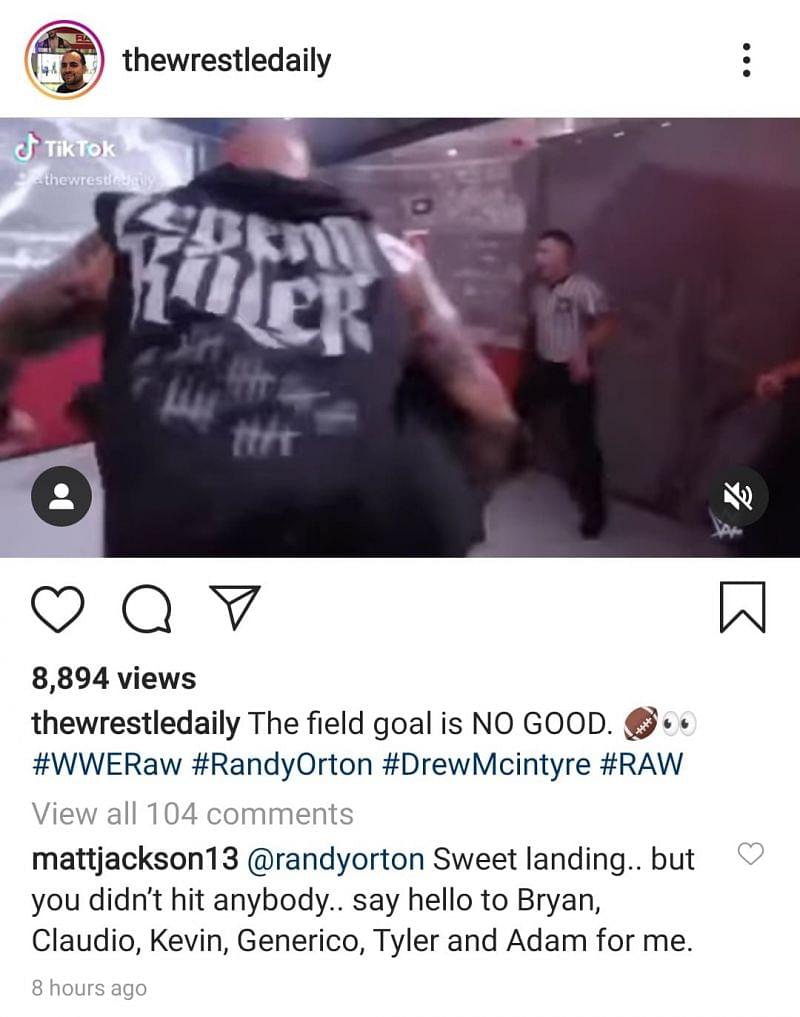The width and height of the screenshot is (800, 1017).
Task: Open mattjackson13's profile from comment
Action: point(135,859)
